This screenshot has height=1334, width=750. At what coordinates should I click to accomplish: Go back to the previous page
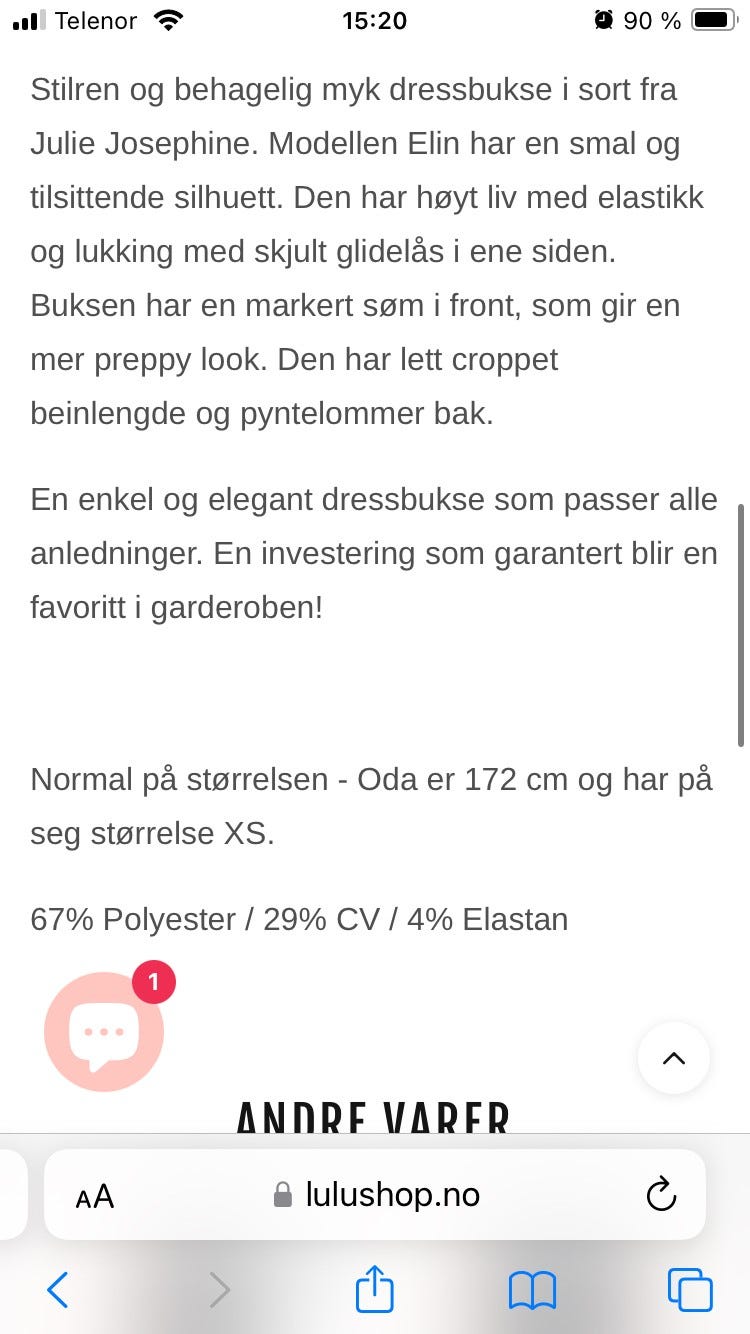coord(58,1290)
